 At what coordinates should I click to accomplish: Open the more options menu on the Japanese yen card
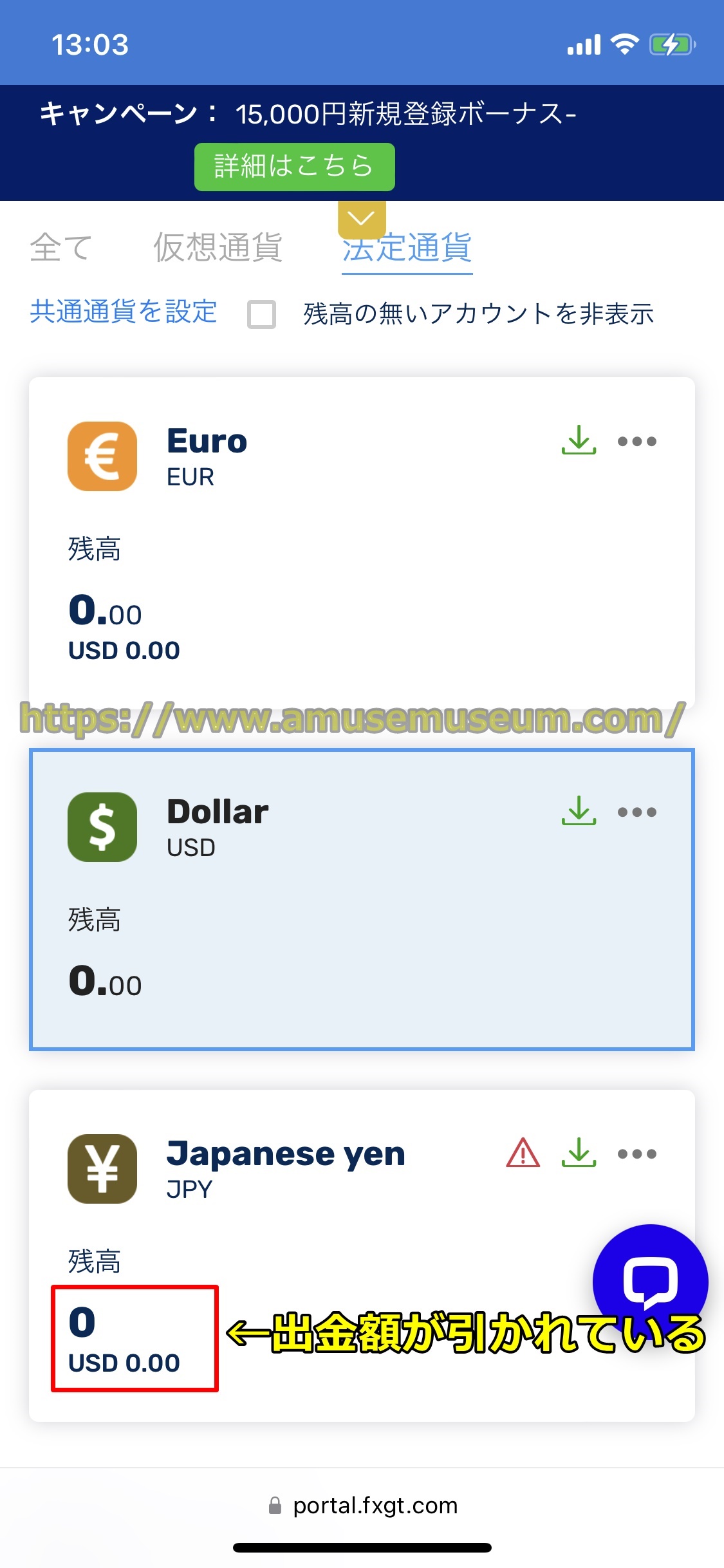[x=636, y=1153]
